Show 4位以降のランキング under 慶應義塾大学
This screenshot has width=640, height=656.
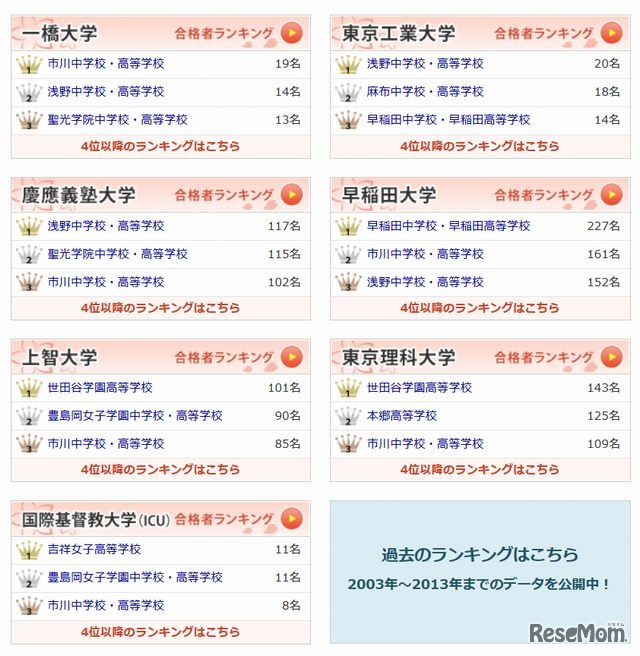[x=160, y=308]
